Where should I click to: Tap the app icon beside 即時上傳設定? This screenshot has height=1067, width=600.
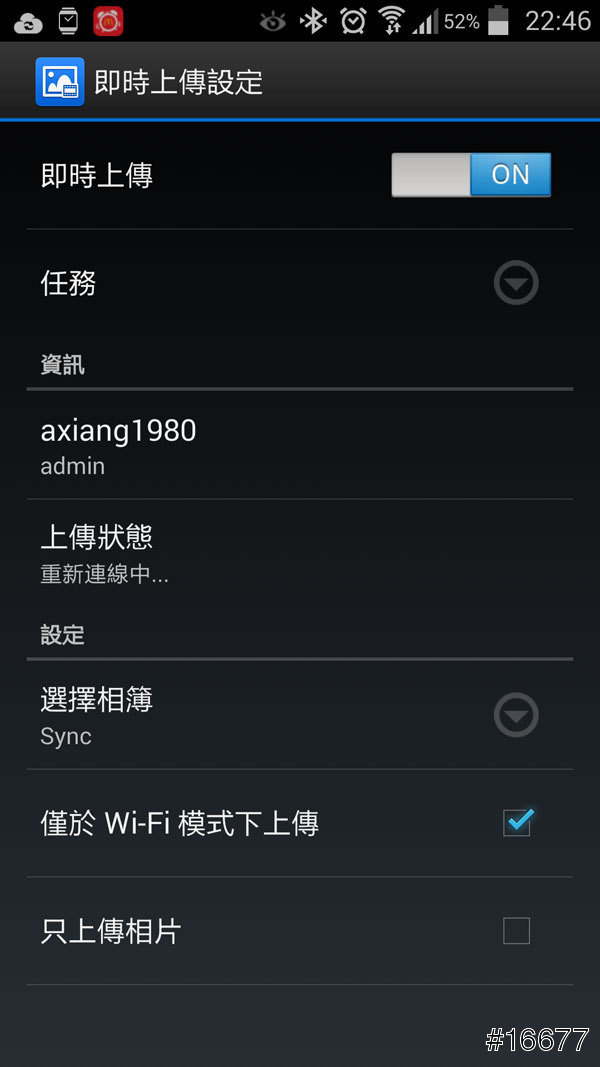[x=60, y=81]
